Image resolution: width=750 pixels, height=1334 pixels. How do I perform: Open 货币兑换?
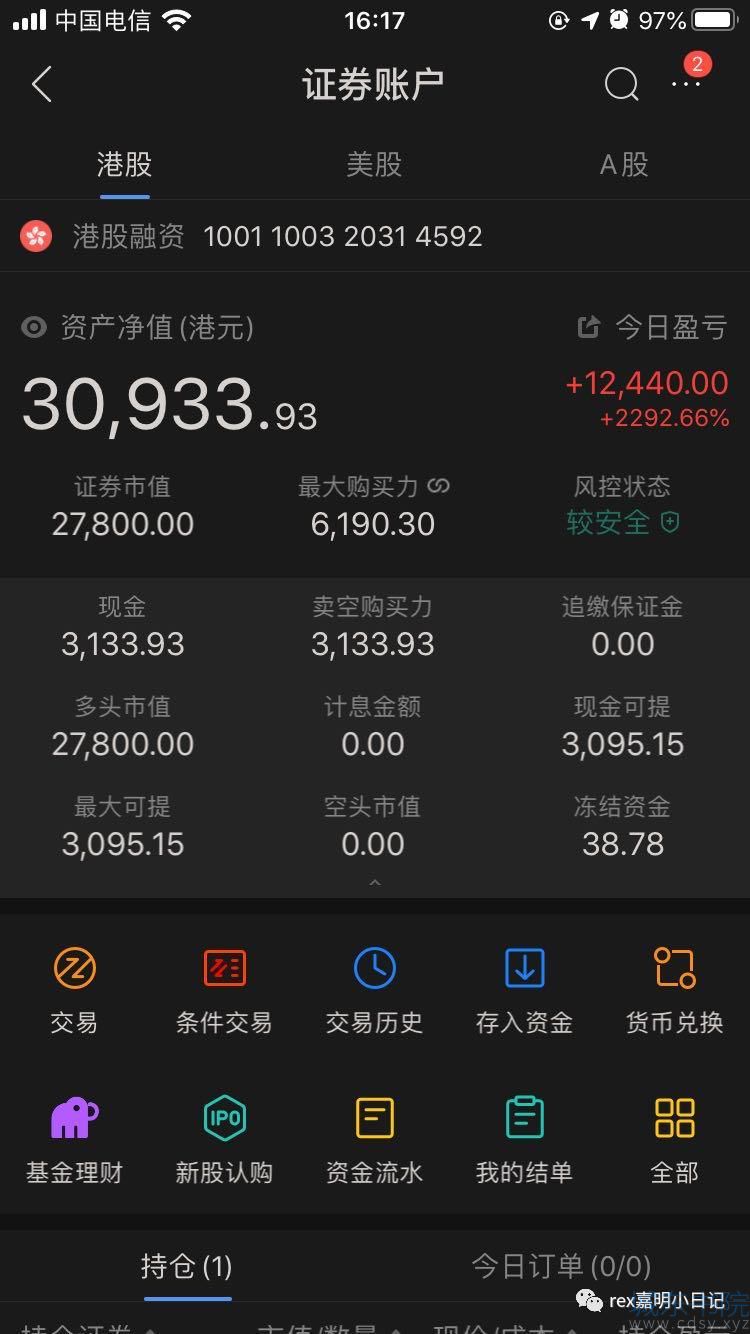pyautogui.click(x=674, y=990)
